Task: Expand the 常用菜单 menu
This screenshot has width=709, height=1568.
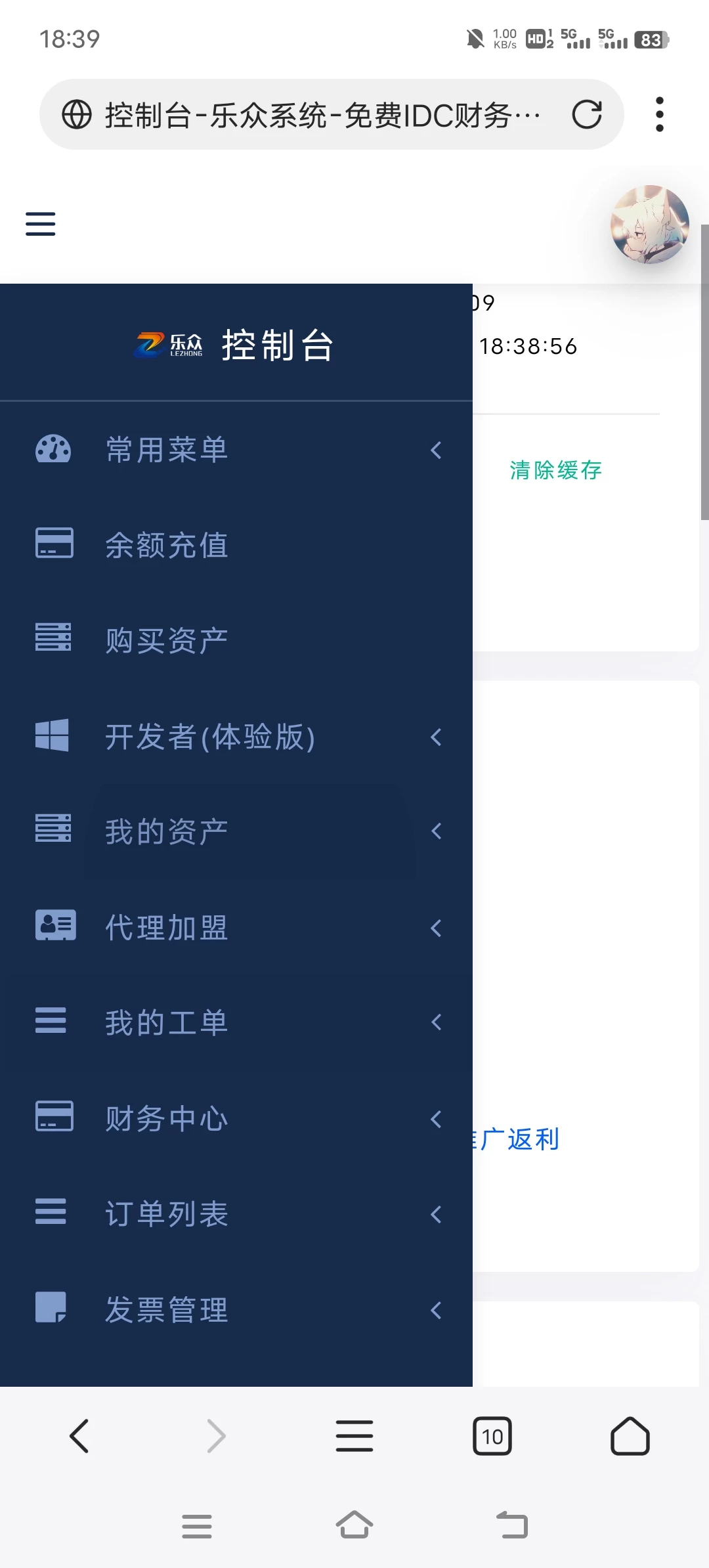Action: click(x=236, y=450)
